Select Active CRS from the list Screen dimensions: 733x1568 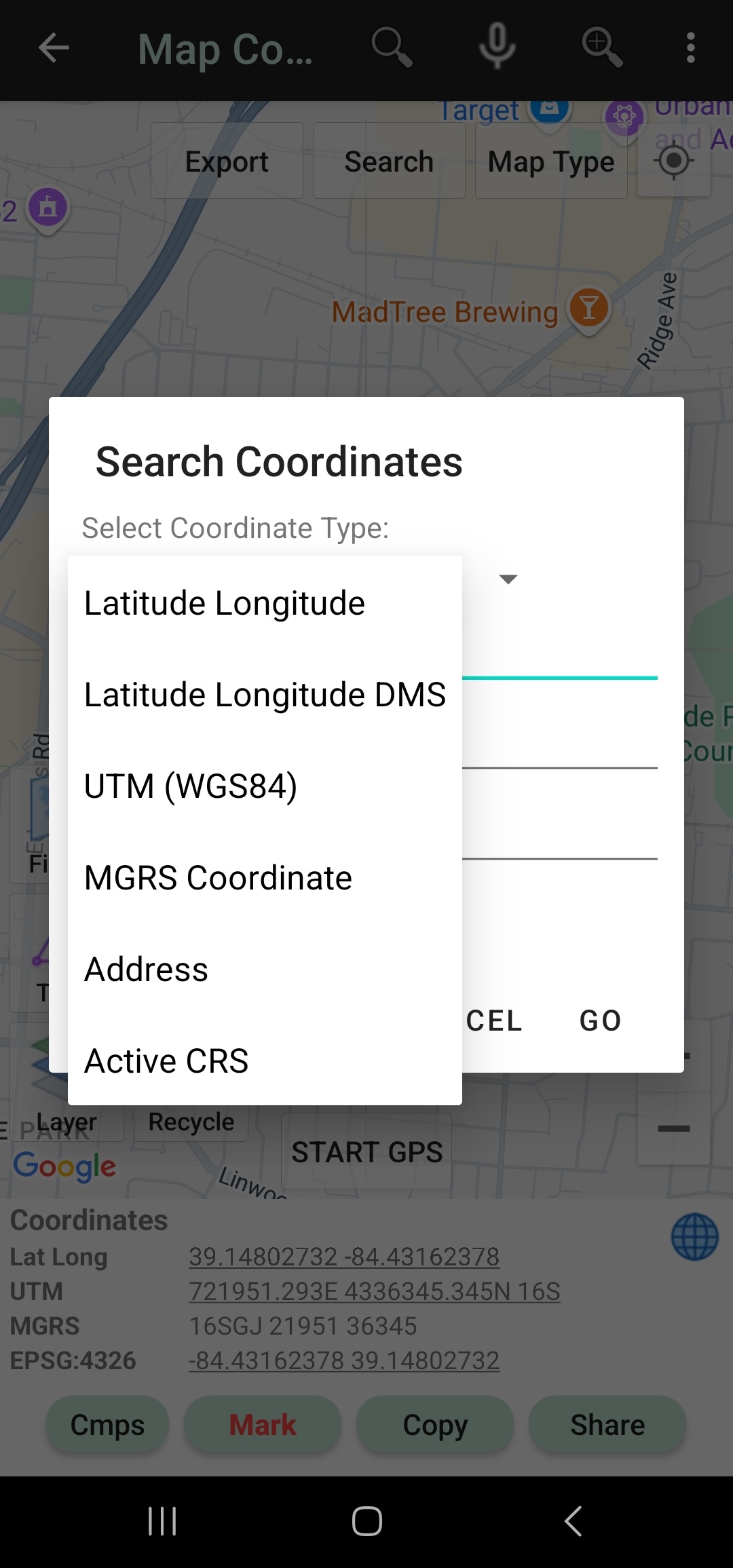click(x=166, y=1060)
